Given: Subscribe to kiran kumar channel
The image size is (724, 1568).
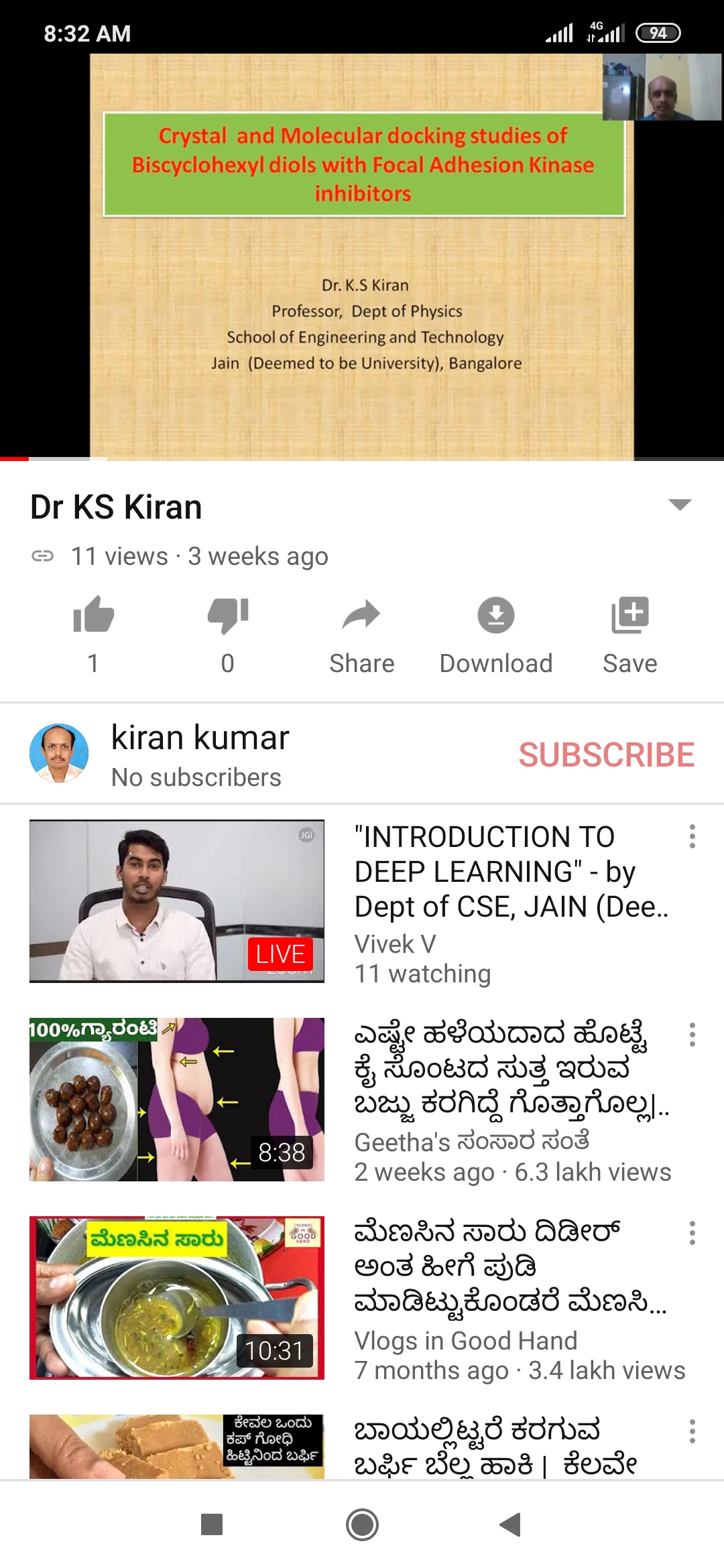Looking at the screenshot, I should pos(606,755).
